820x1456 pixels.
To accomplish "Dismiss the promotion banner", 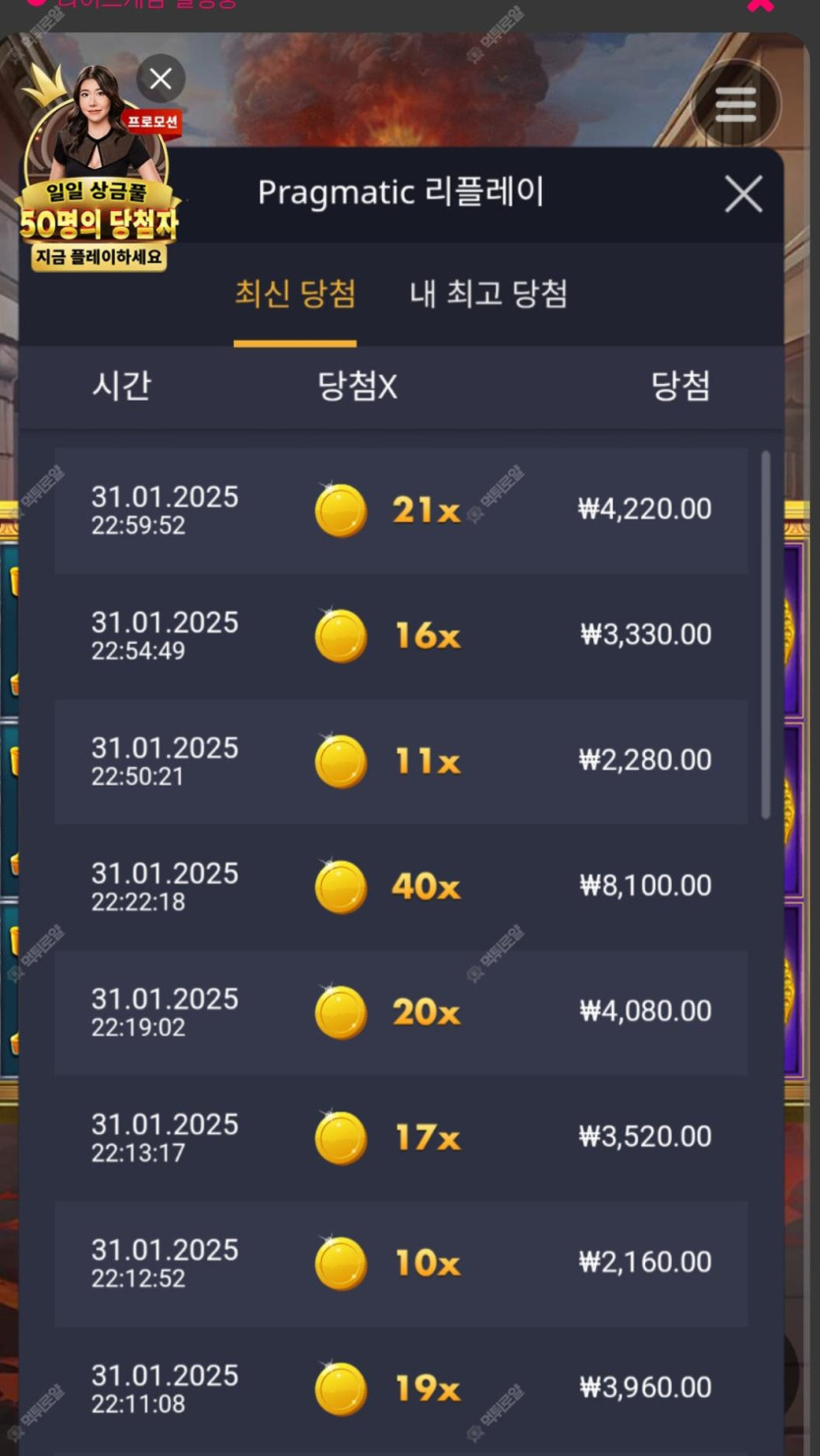I will tap(160, 80).
